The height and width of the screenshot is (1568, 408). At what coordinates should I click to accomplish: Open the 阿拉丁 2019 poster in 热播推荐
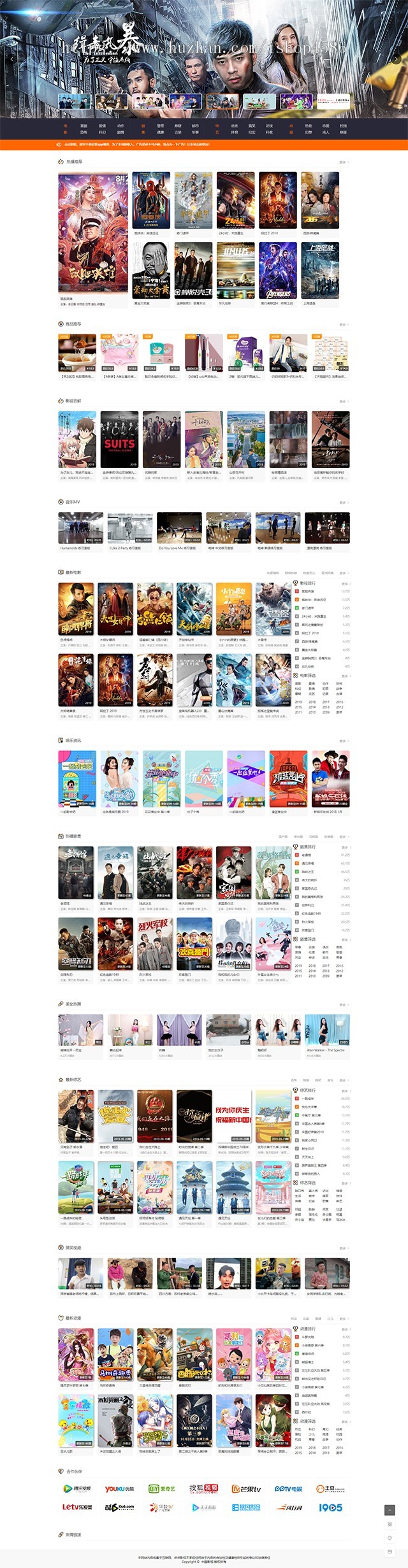coord(277,200)
